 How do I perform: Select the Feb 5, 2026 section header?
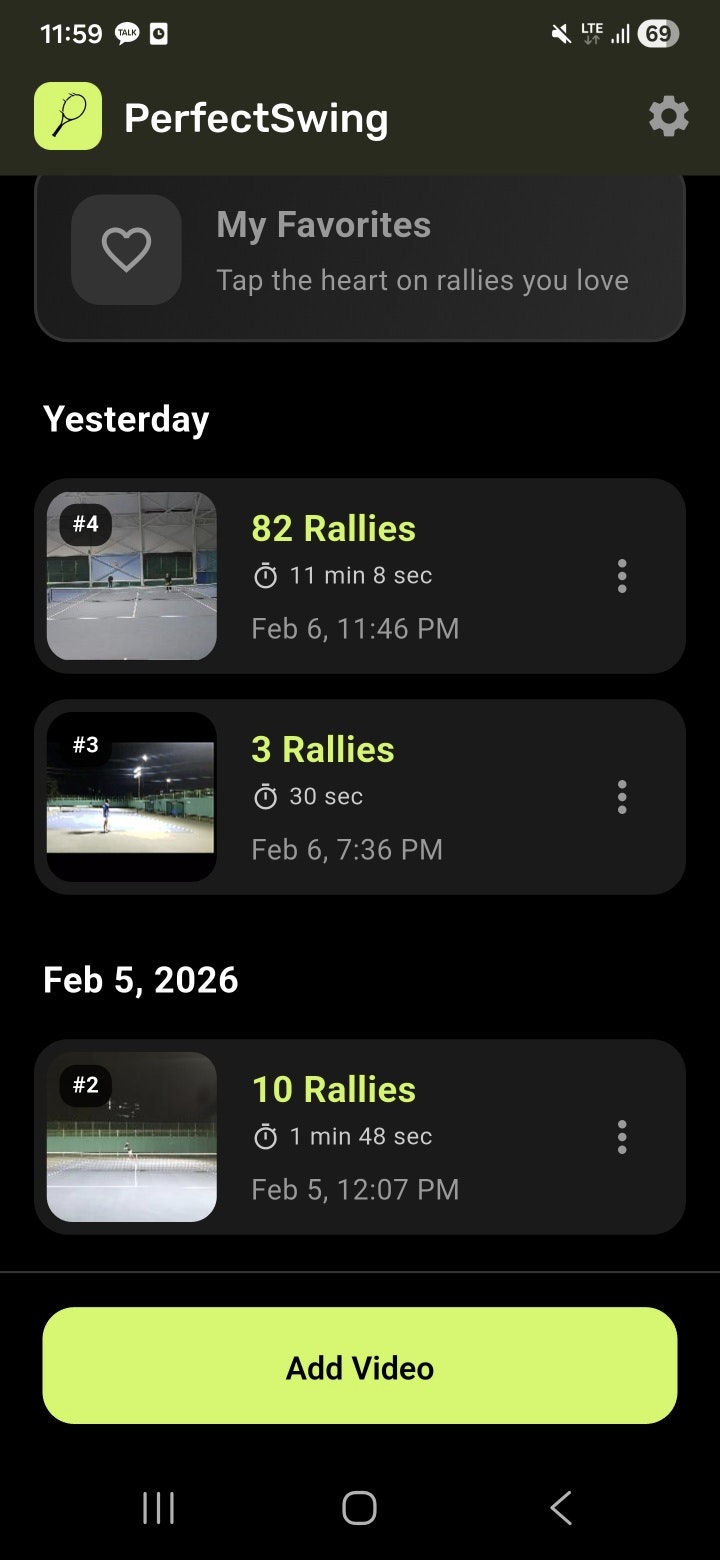(x=140, y=979)
